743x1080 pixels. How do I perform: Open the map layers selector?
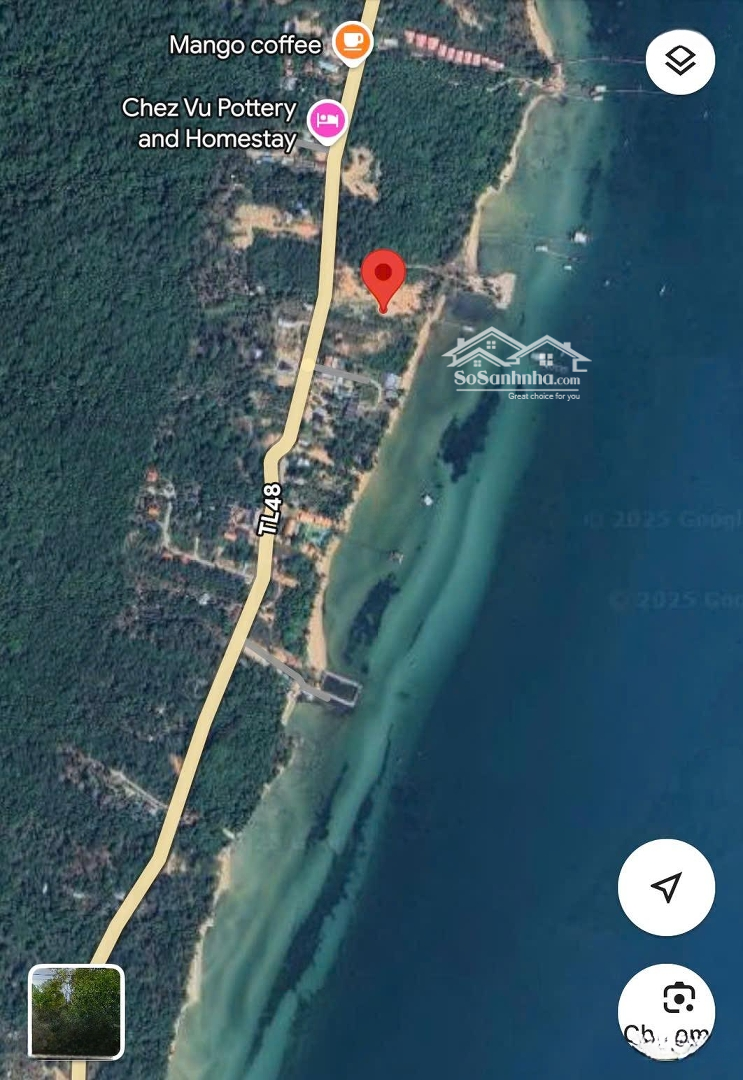[680, 61]
